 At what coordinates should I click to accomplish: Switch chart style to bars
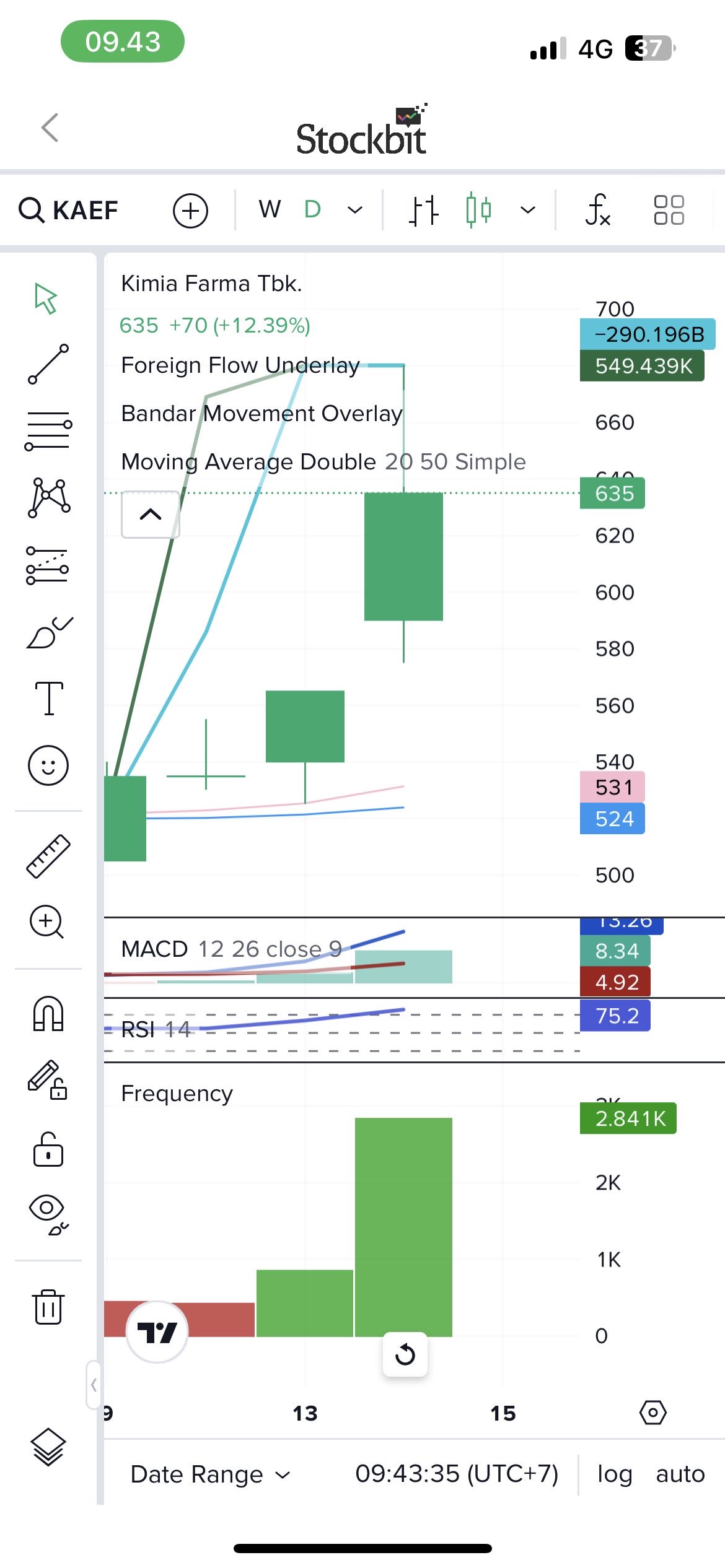point(424,210)
